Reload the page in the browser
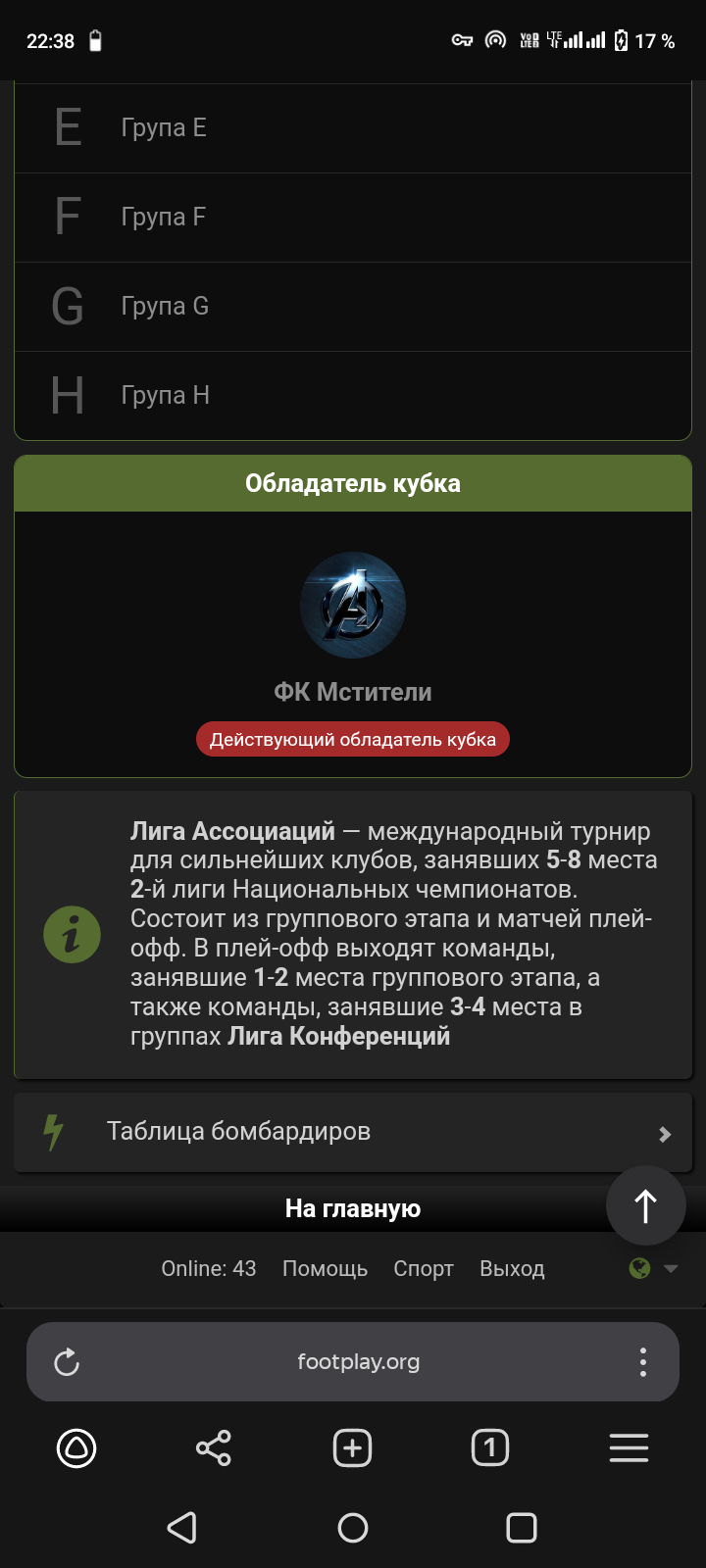 tap(67, 1362)
